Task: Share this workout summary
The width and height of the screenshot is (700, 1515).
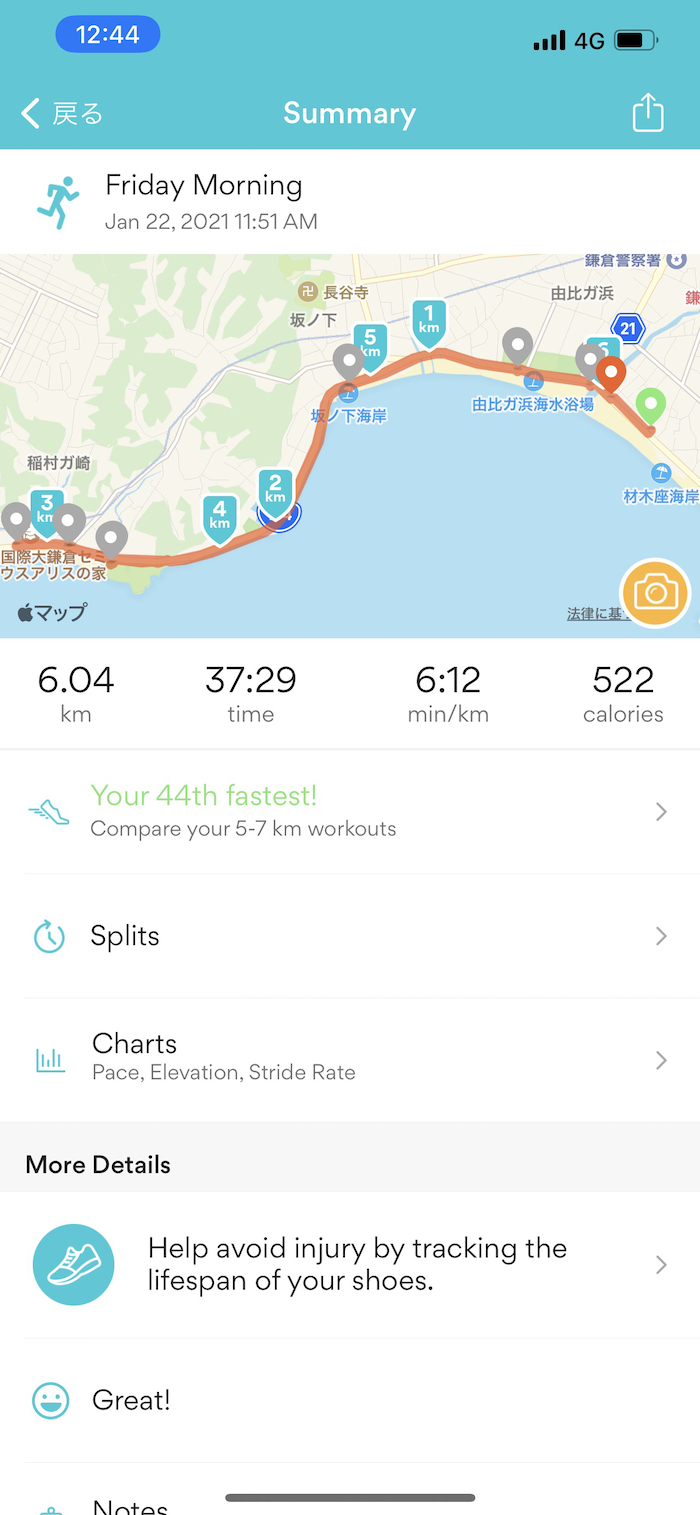Action: [648, 112]
